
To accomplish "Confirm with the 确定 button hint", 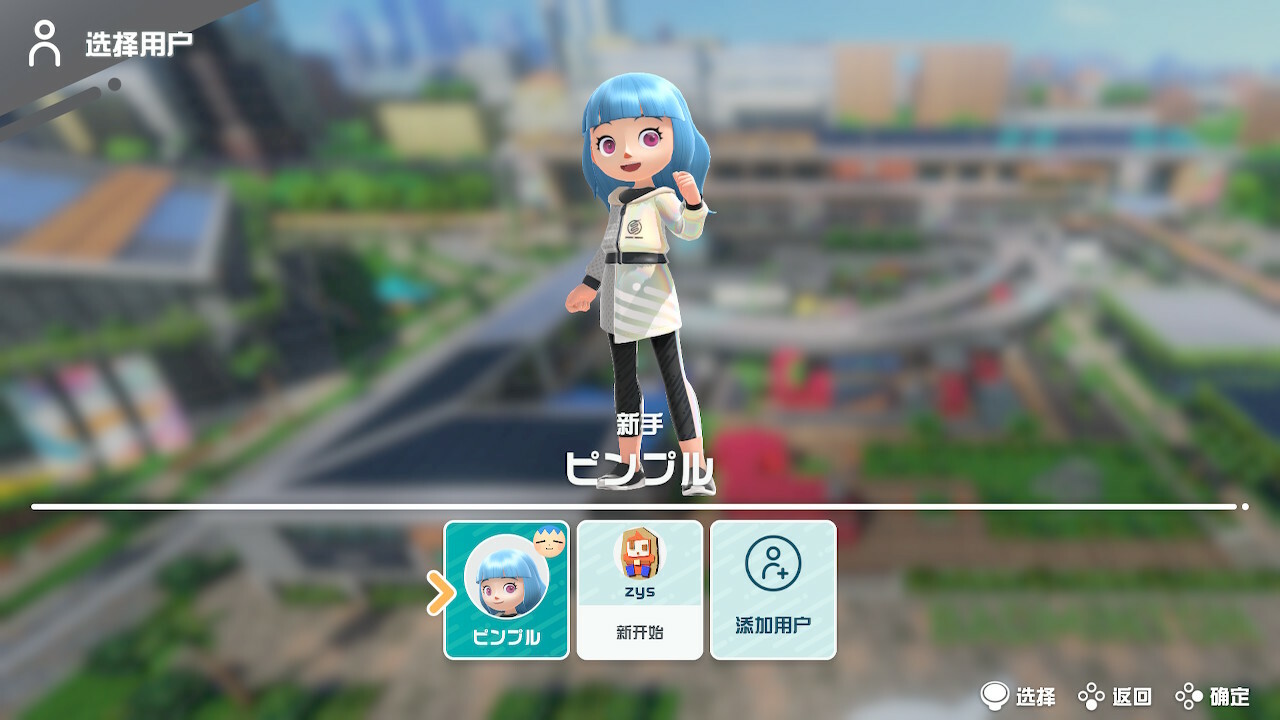I will [x=1212, y=697].
